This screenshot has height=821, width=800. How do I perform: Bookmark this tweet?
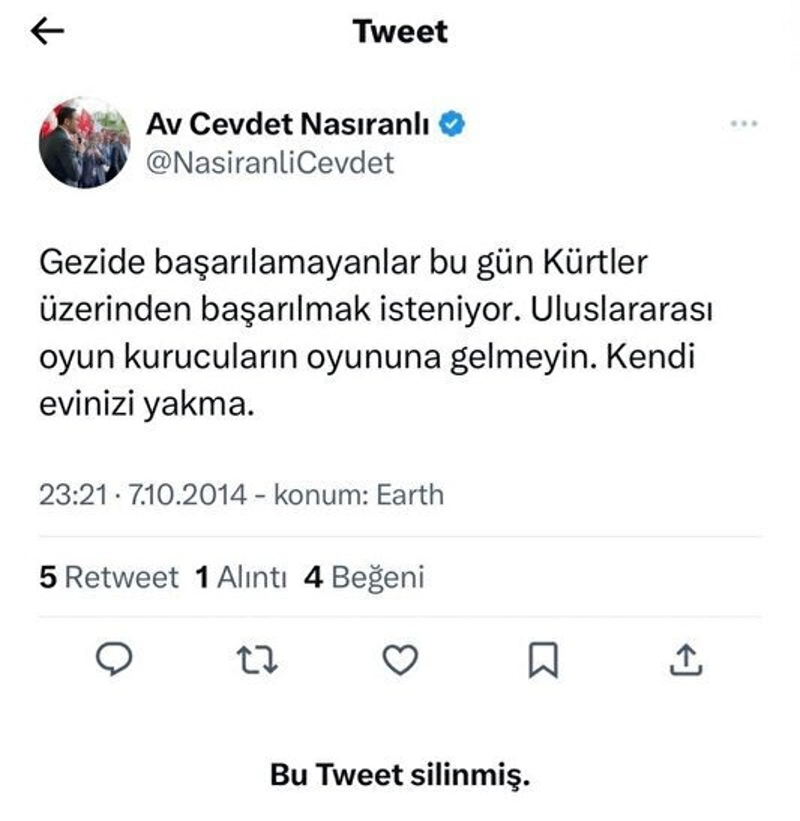[543, 659]
